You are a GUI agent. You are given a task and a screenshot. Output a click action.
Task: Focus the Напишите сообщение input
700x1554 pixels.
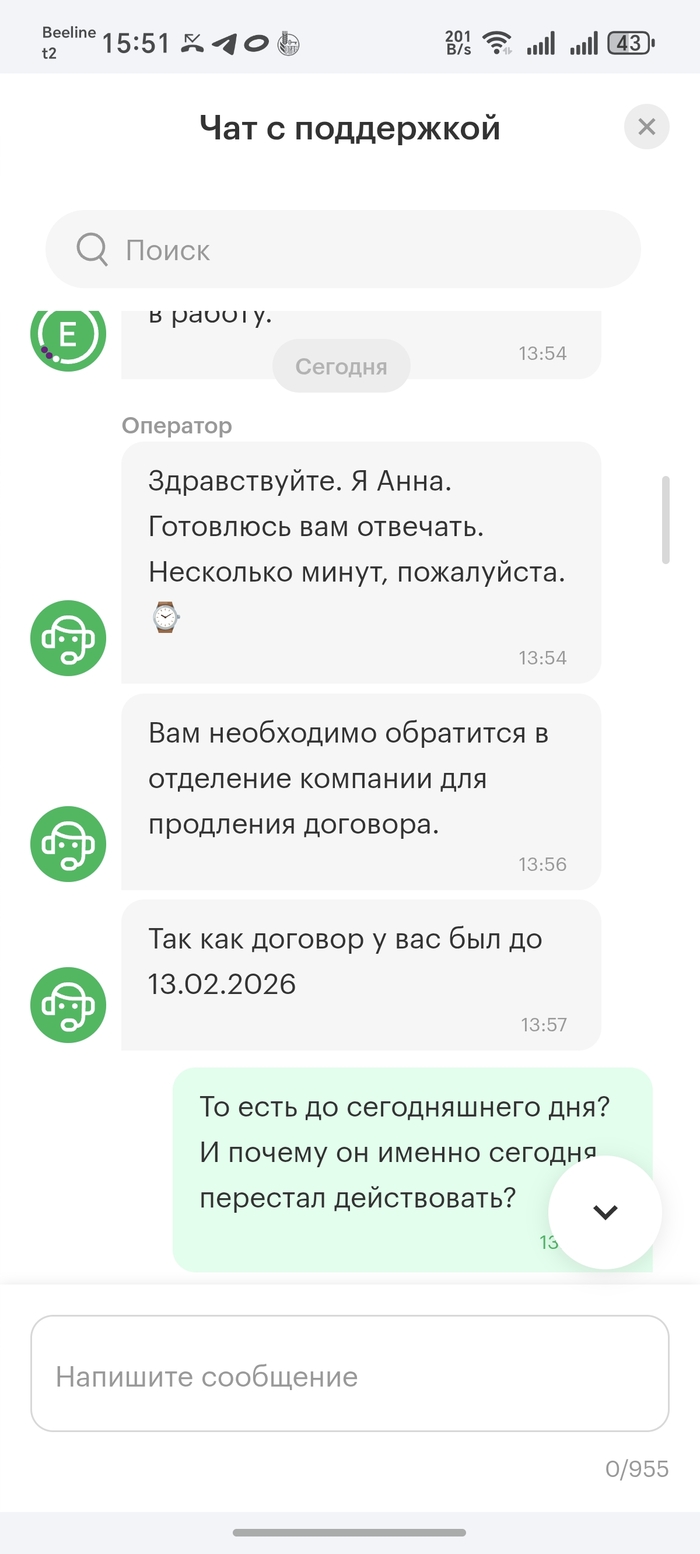point(349,1375)
